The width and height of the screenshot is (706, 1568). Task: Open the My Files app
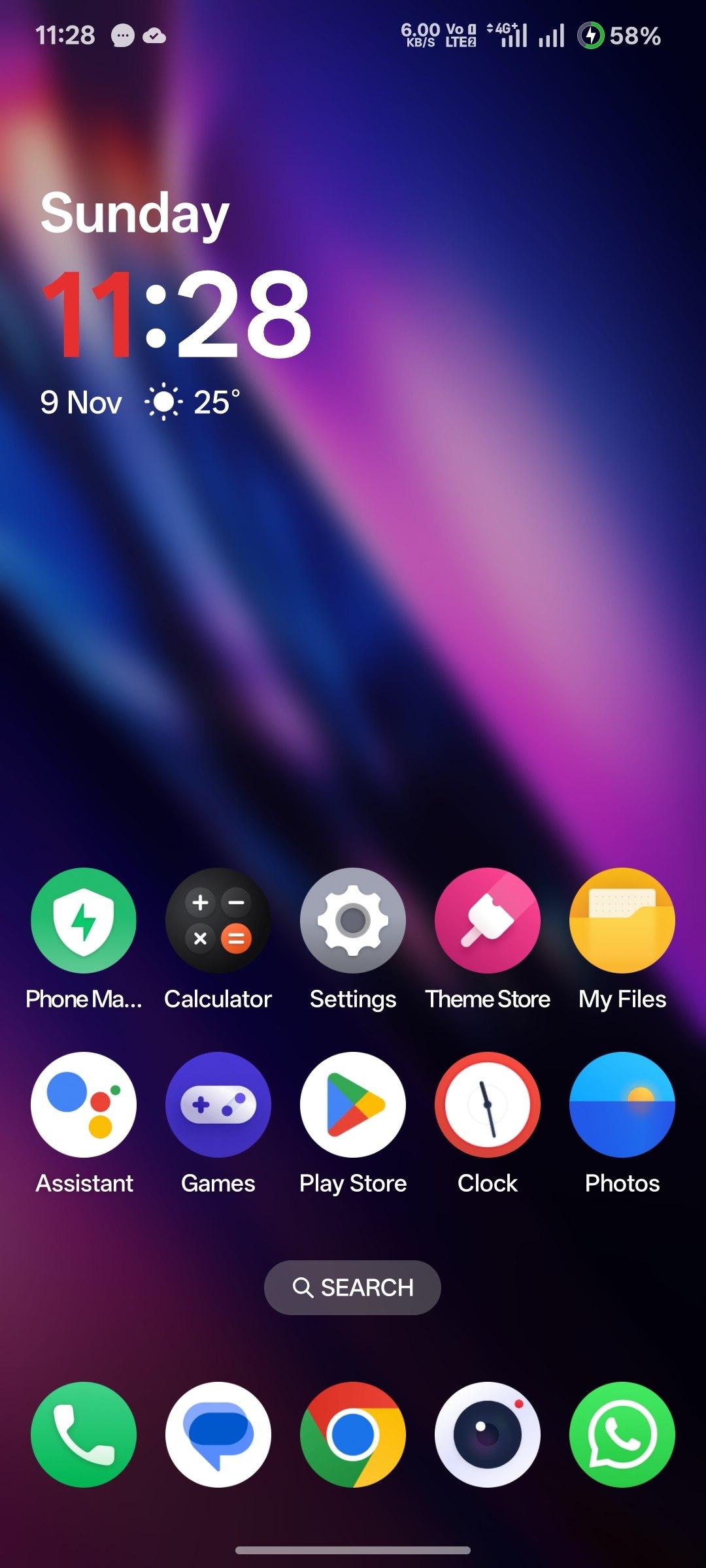pos(622,920)
